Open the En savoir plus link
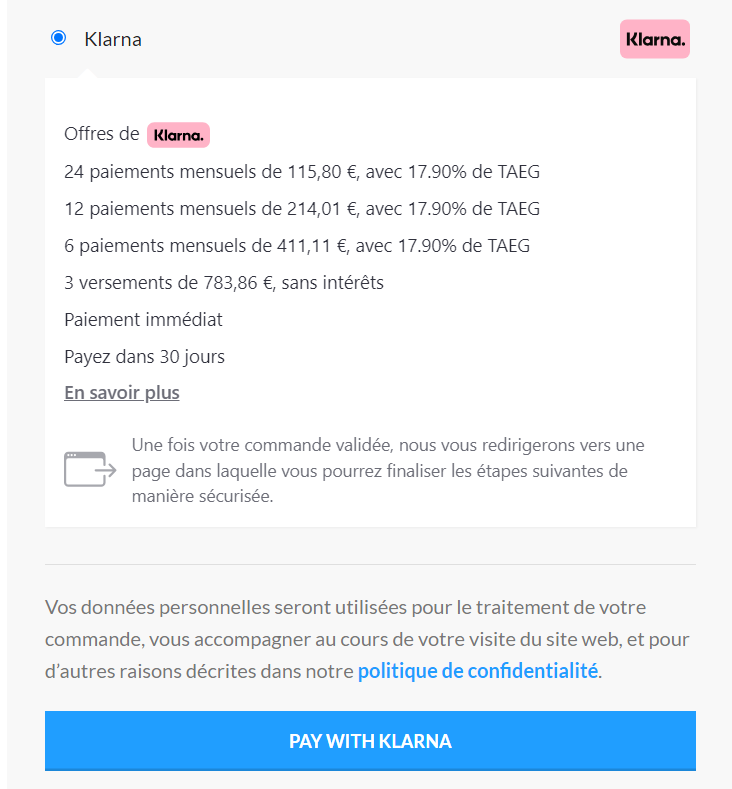Screen dimensions: 732x789 click(x=122, y=393)
